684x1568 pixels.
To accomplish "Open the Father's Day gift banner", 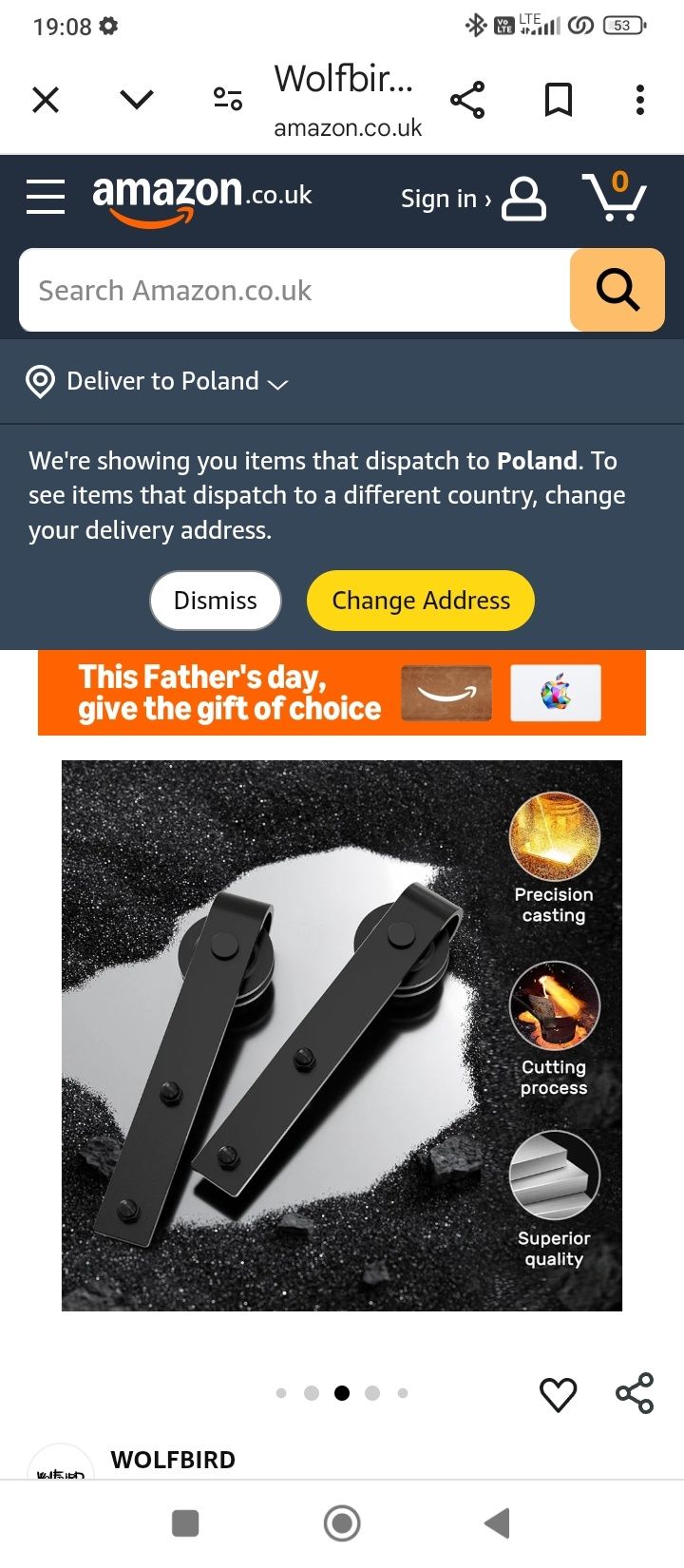I will tap(342, 693).
